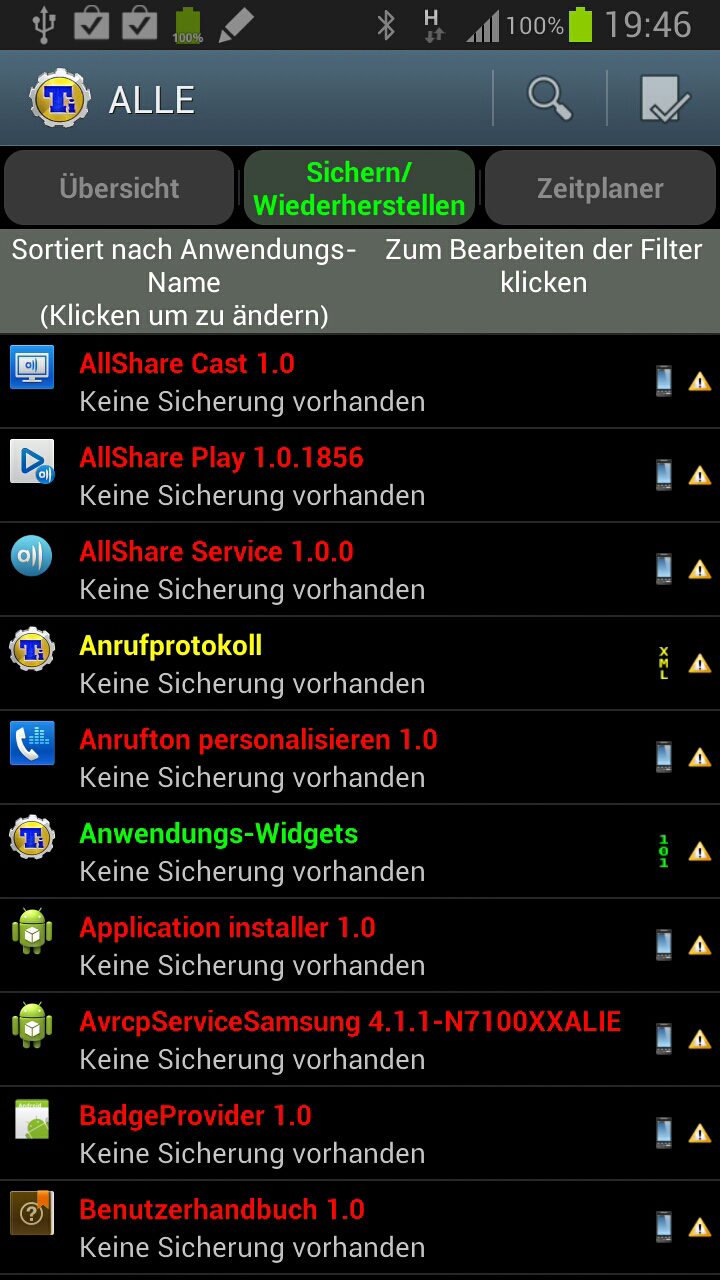Open Benutzerhandbuch 1.0 entry
Image resolution: width=720 pixels, height=1280 pixels.
(x=360, y=1228)
